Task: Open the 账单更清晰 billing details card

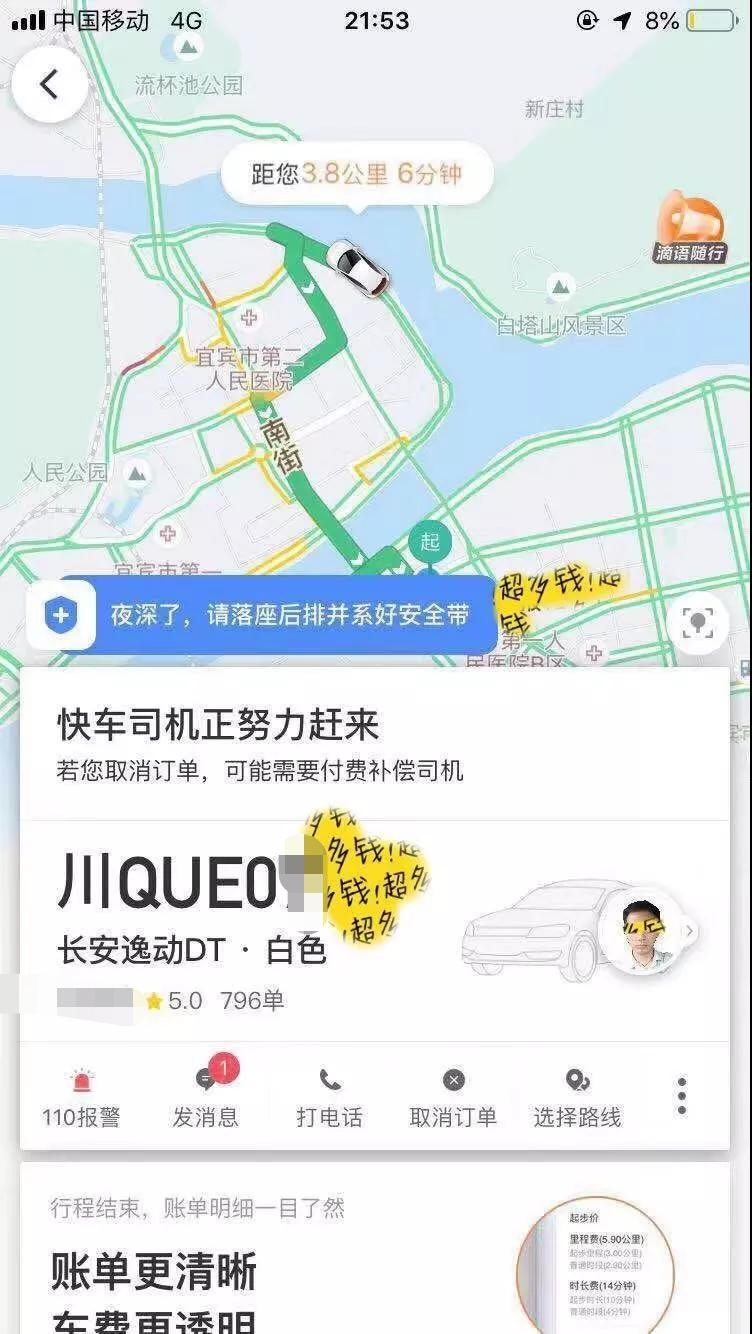Action: [375, 1250]
